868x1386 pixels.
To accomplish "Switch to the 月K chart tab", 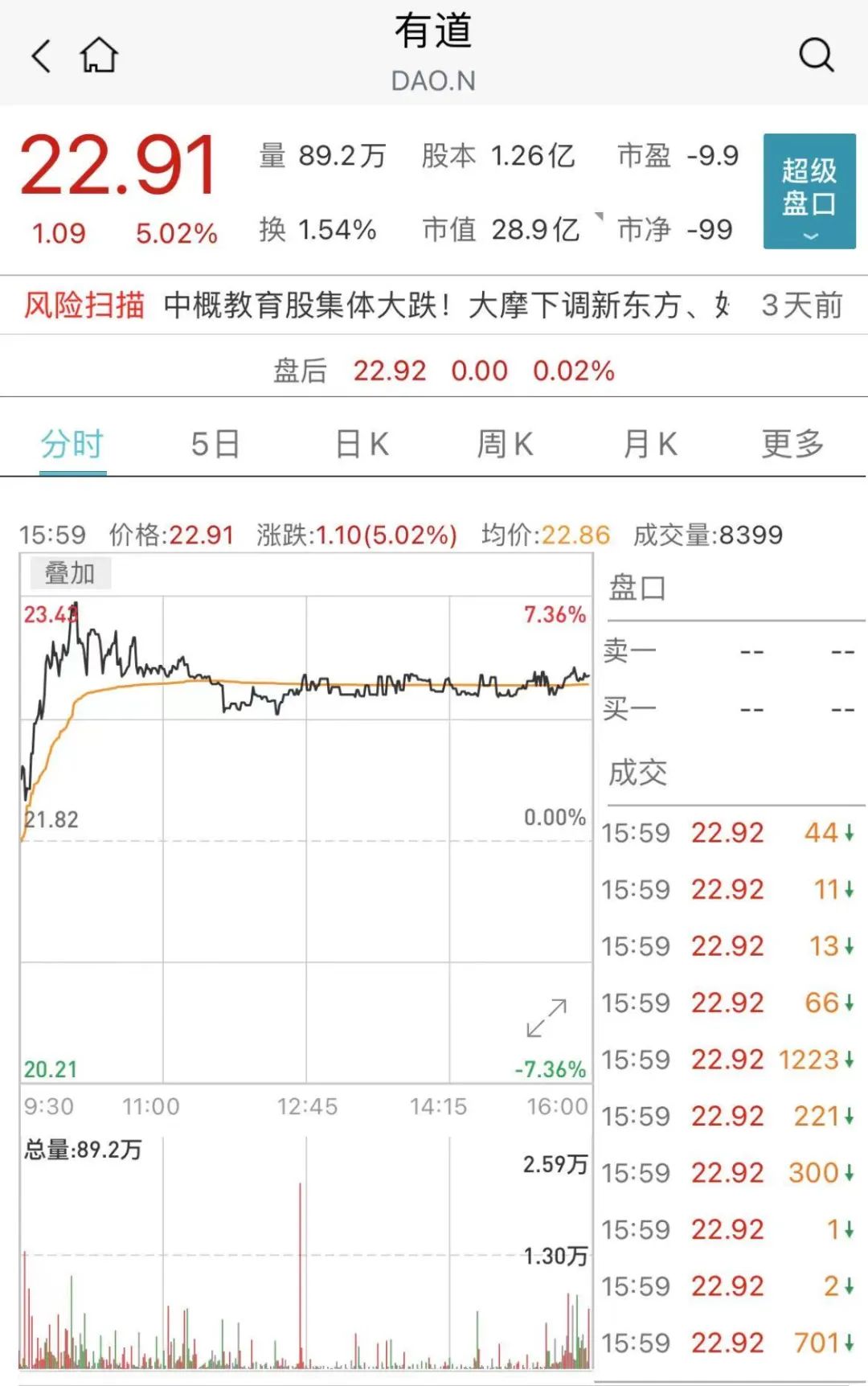I will (x=649, y=444).
